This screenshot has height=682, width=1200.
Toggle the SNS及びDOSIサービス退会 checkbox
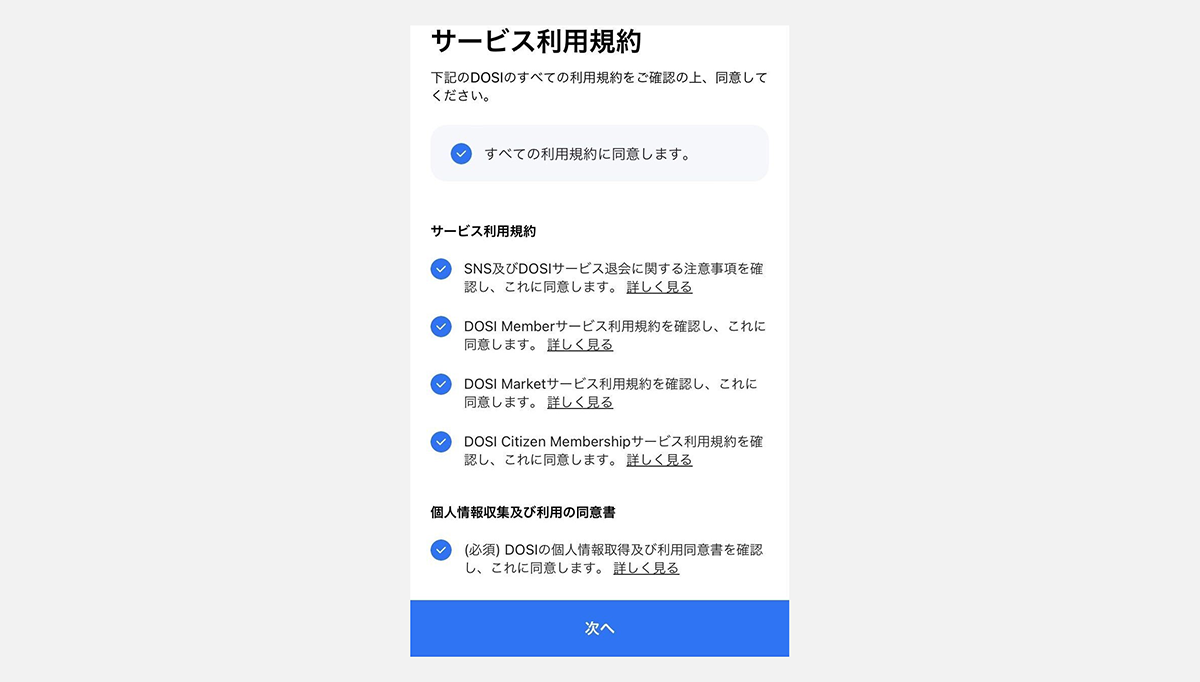click(441, 269)
